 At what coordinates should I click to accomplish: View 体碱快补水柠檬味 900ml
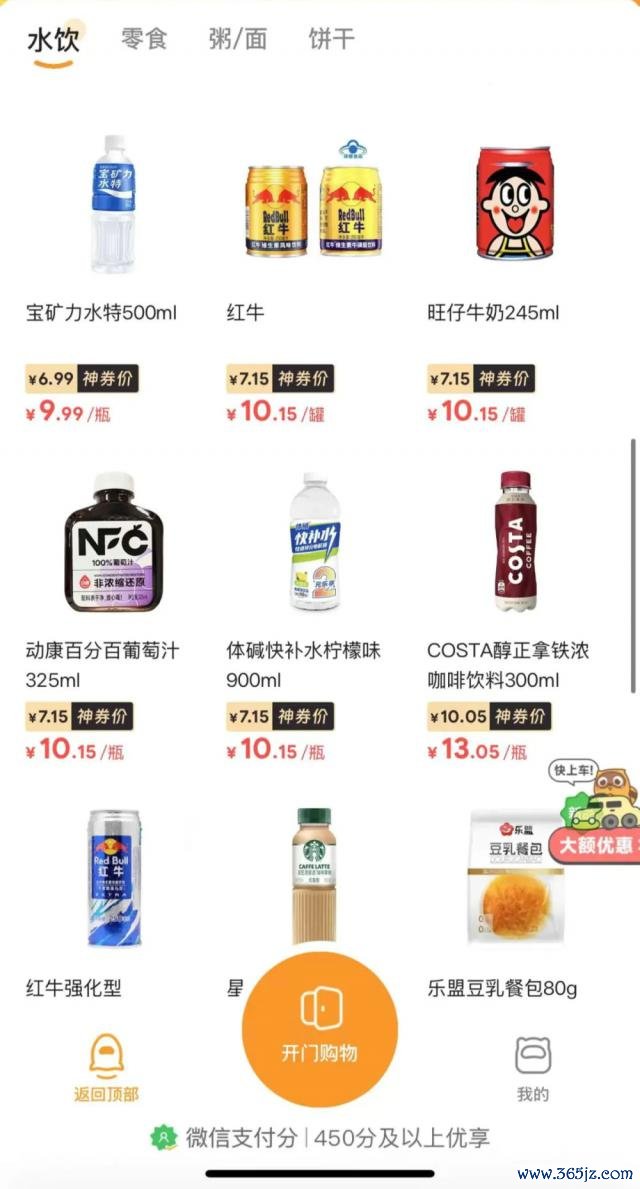pyautogui.click(x=313, y=543)
